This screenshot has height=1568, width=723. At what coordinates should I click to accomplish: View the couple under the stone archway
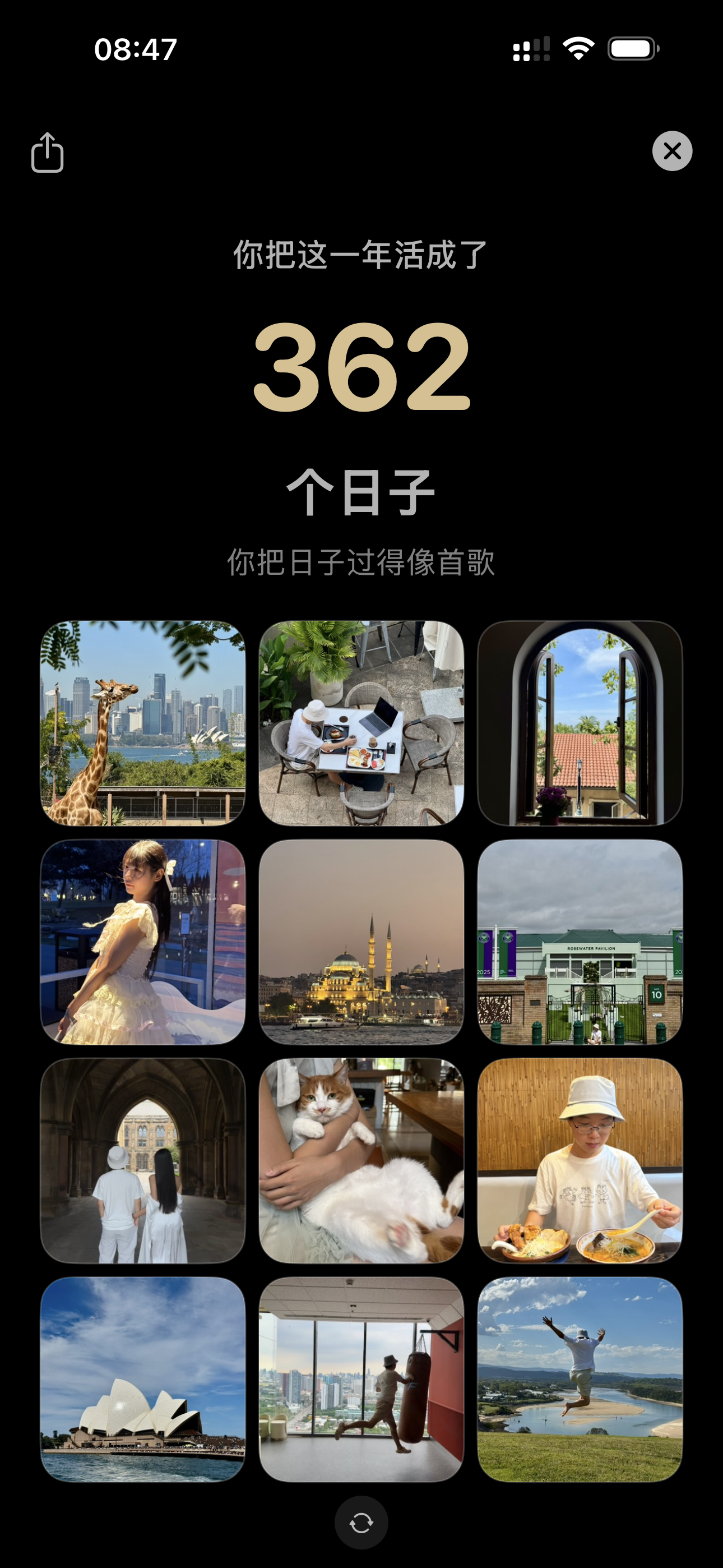(143, 1160)
